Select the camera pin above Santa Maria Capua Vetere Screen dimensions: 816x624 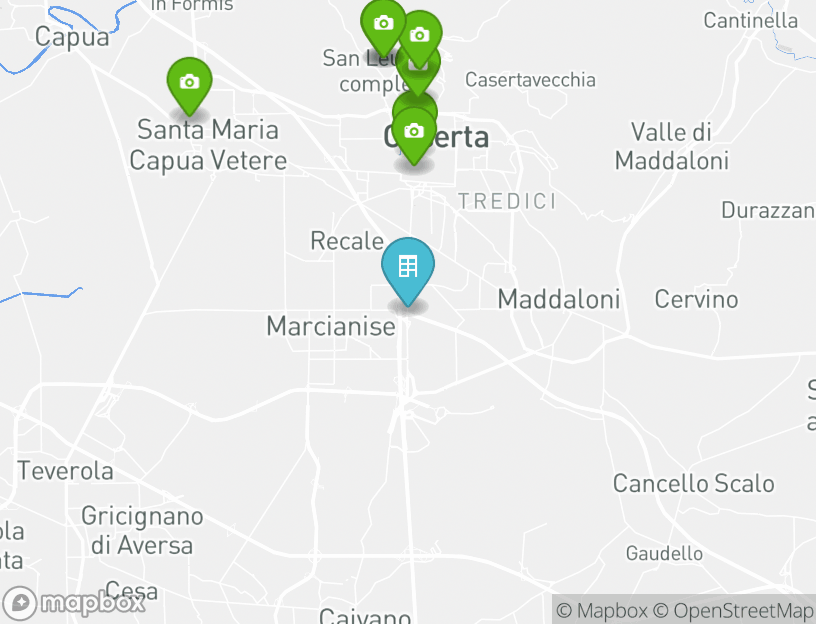tap(189, 84)
